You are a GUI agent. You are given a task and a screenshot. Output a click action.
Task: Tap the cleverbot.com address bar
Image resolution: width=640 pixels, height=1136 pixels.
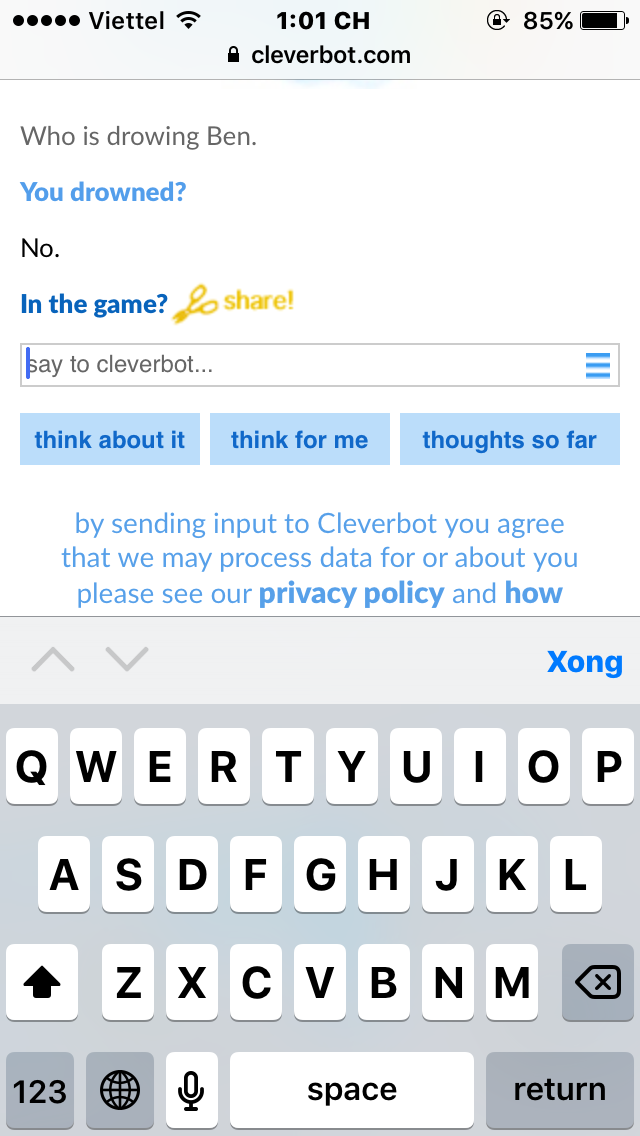point(320,55)
